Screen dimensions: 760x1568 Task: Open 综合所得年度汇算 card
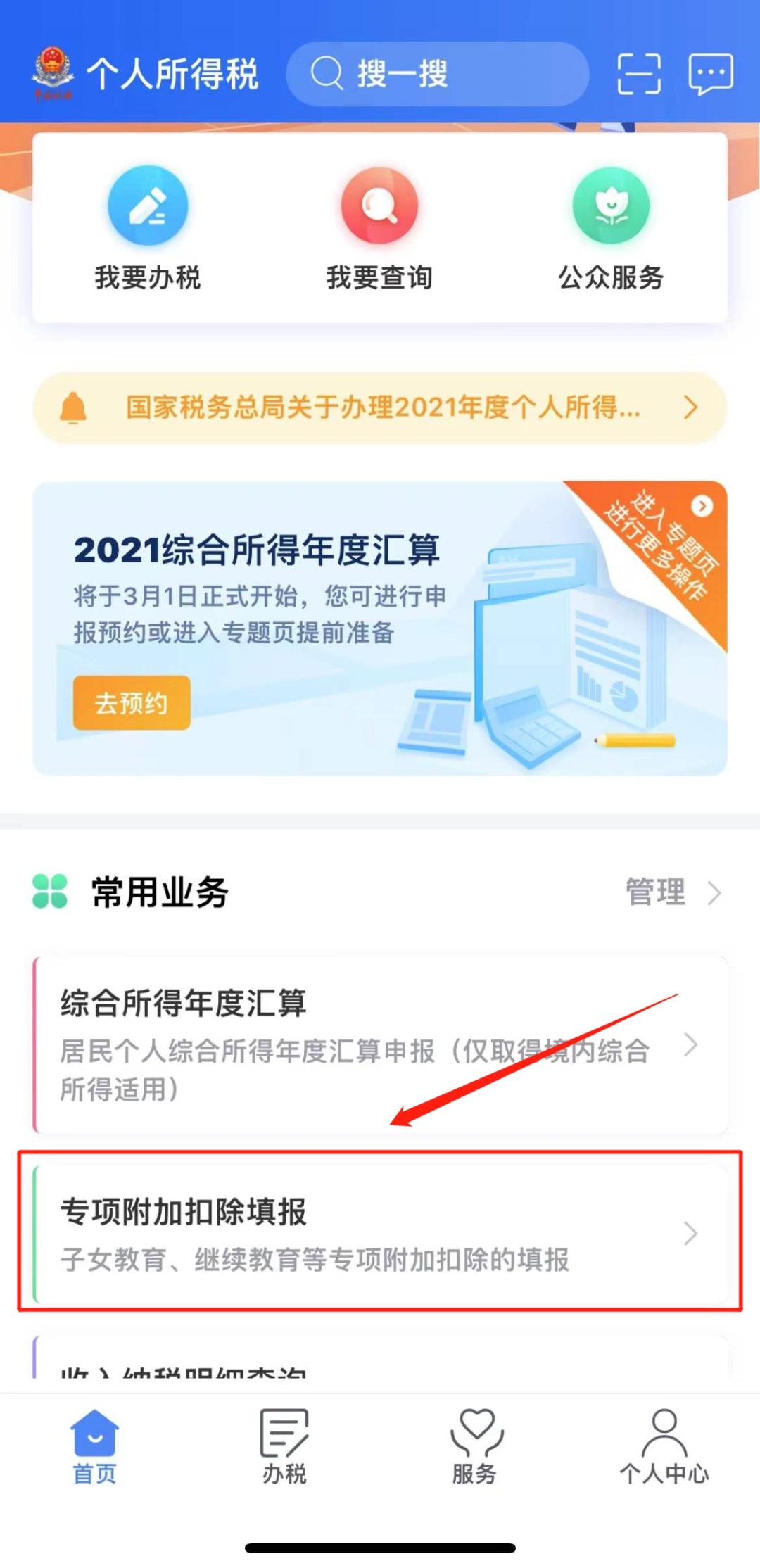pyautogui.click(x=380, y=1045)
